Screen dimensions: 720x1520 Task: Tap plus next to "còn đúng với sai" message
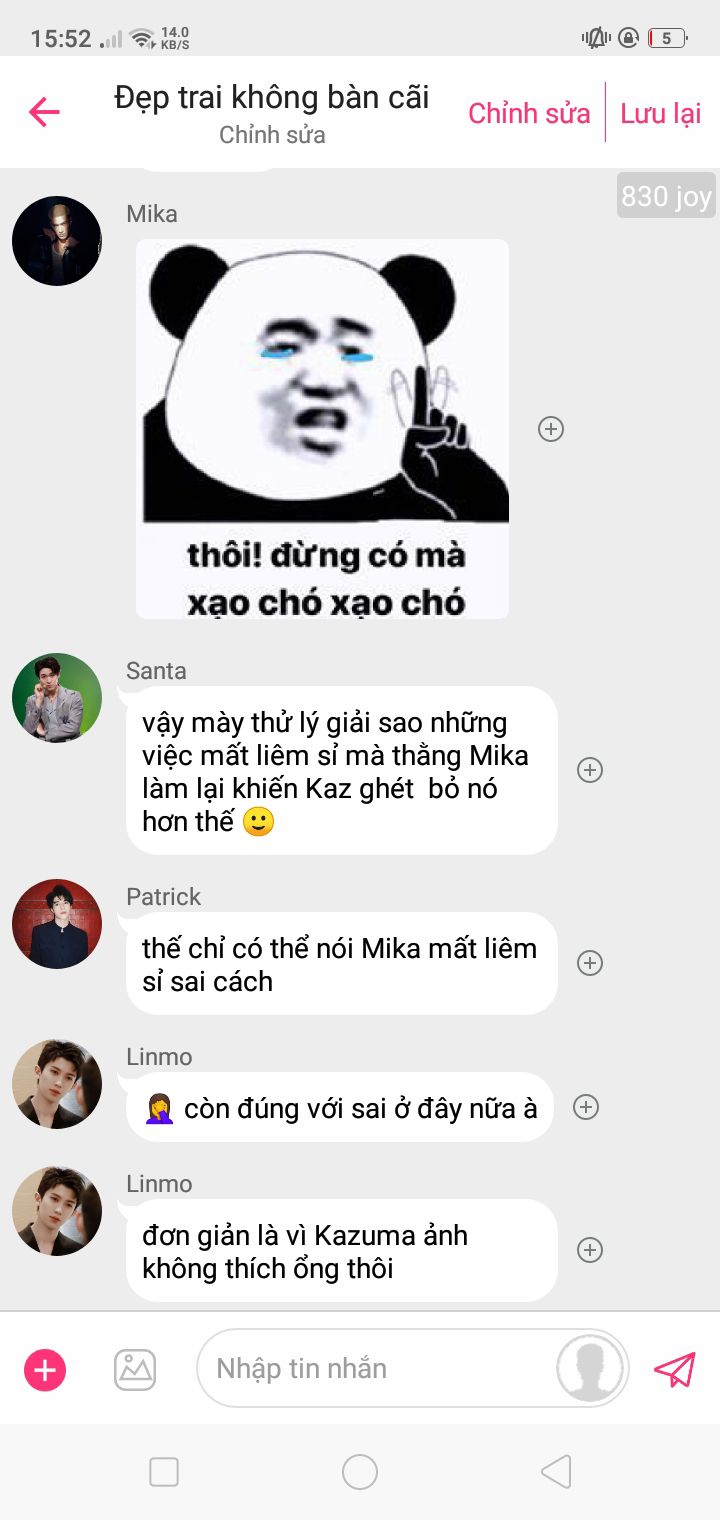pyautogui.click(x=586, y=1107)
